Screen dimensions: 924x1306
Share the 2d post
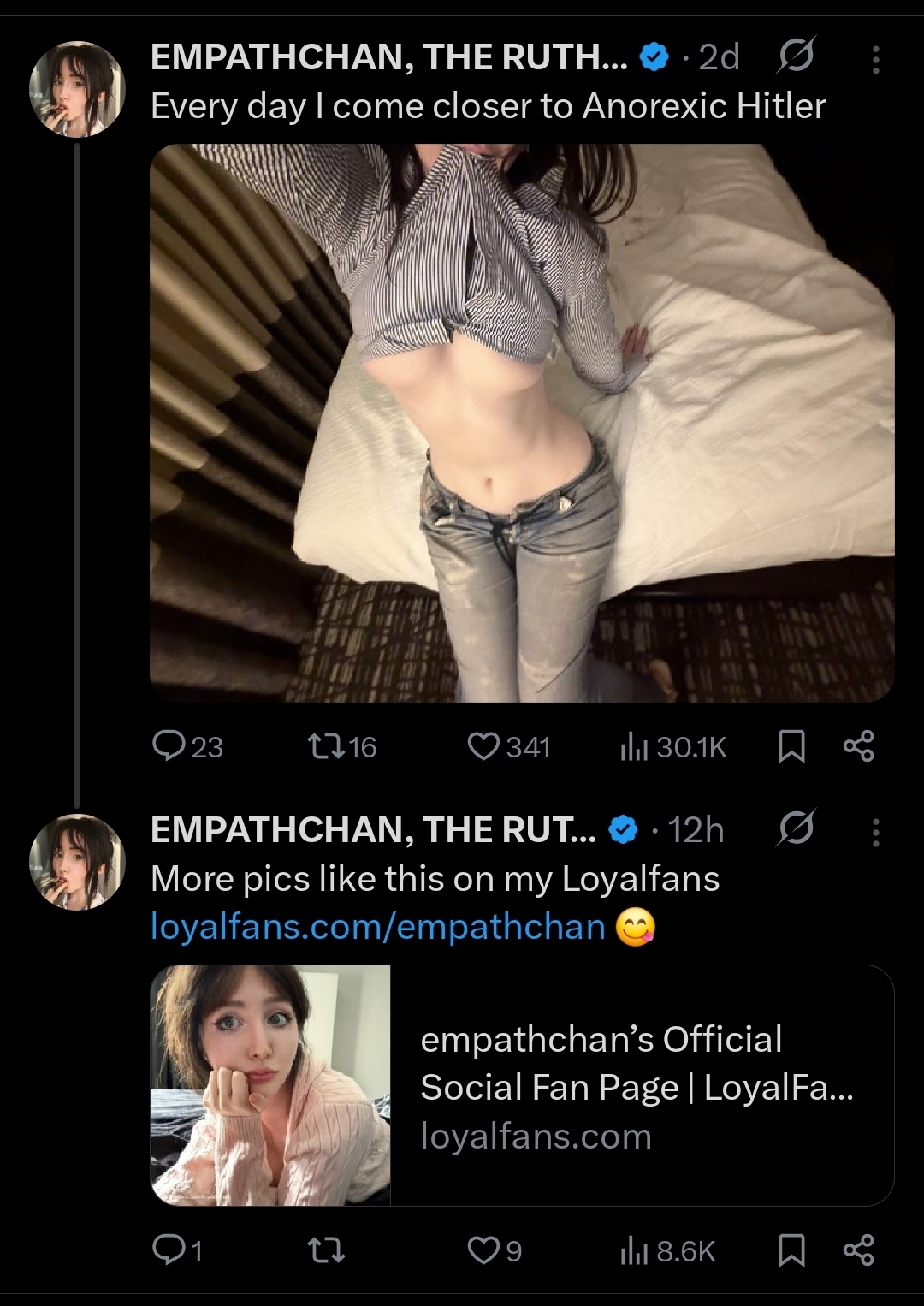(858, 746)
